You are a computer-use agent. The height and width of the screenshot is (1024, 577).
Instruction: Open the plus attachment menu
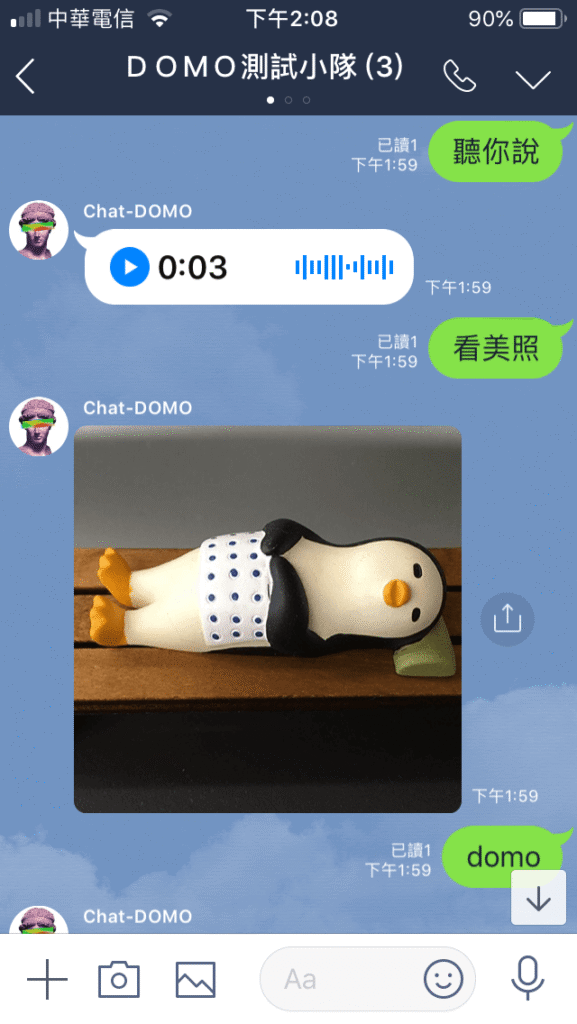click(47, 980)
